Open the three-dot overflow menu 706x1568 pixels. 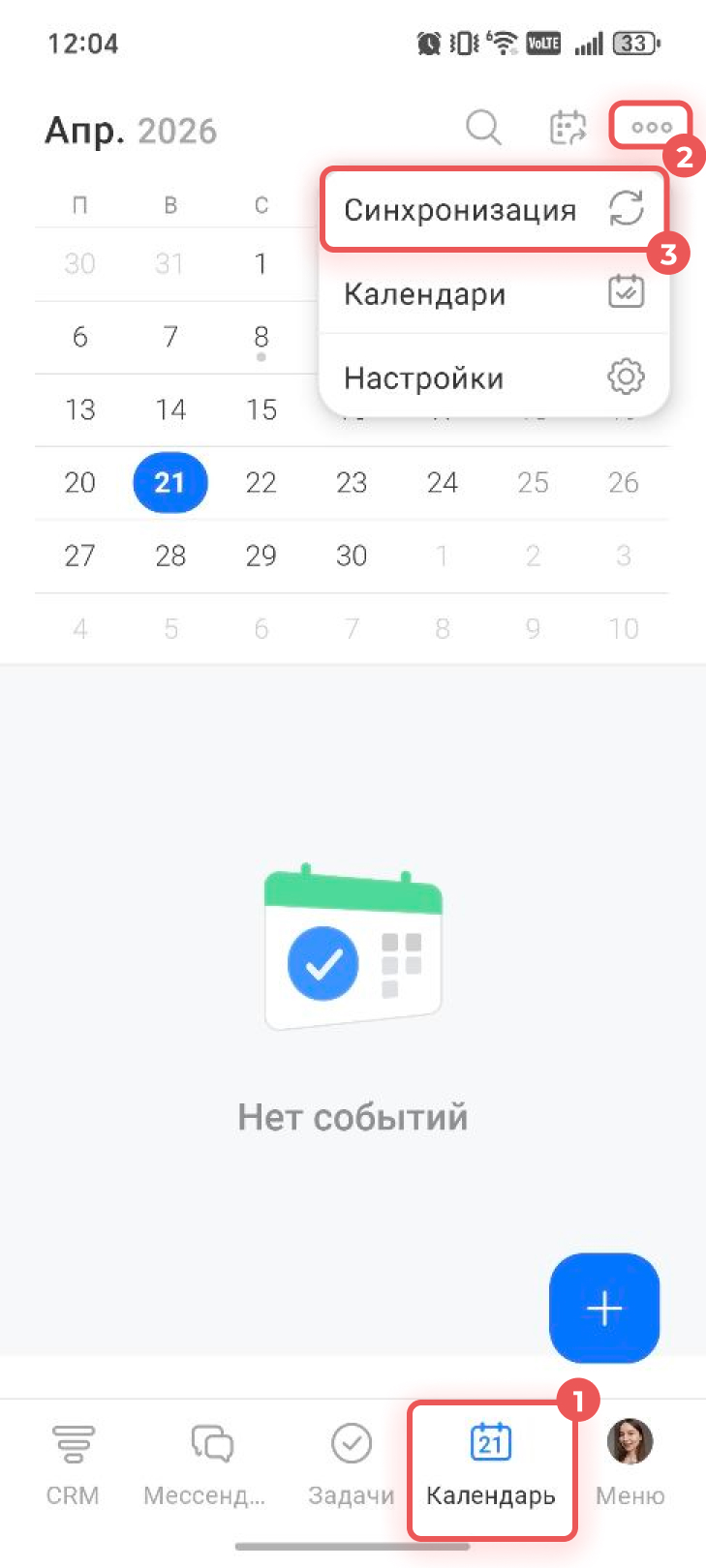click(651, 127)
